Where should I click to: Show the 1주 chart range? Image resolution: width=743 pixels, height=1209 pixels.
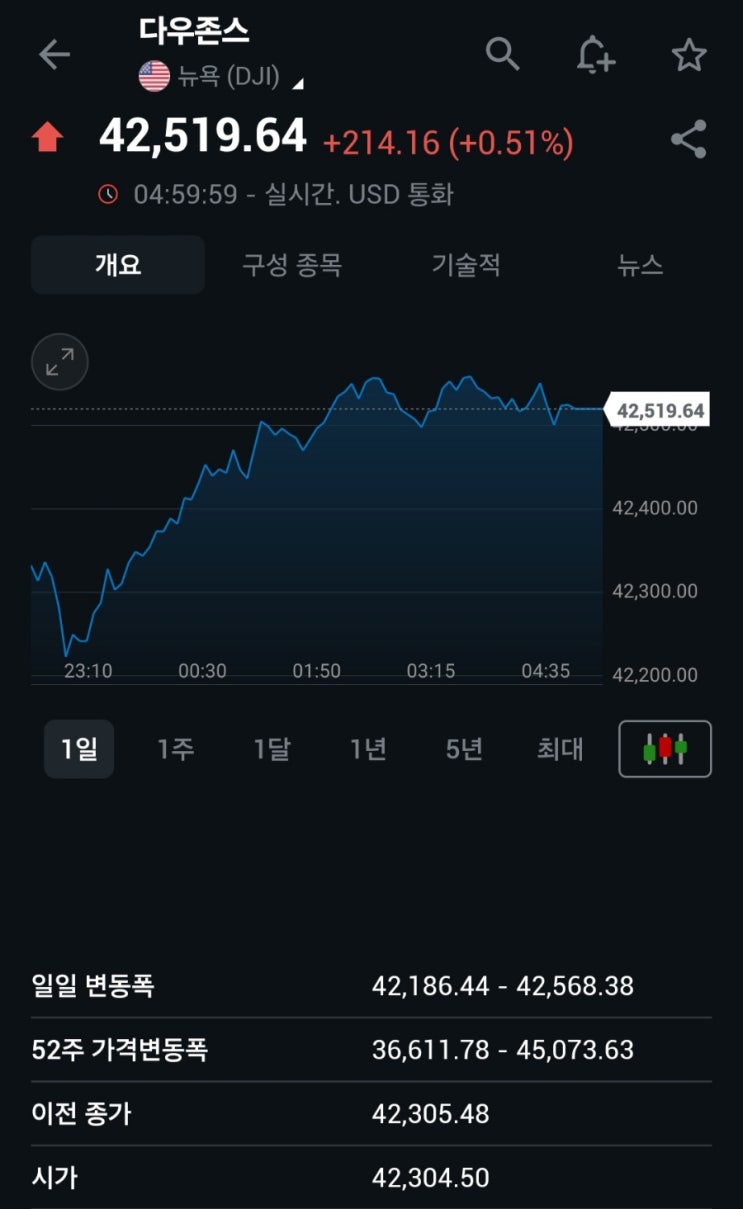click(x=175, y=749)
